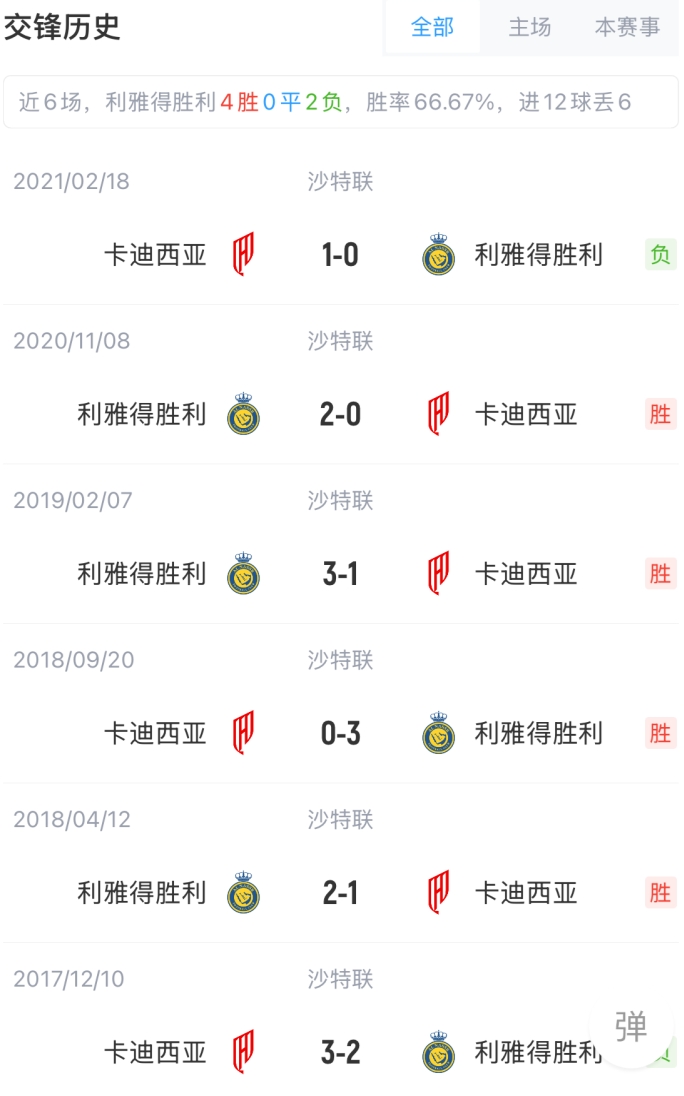Image resolution: width=684 pixels, height=1096 pixels.
Task: Open the 2018/04/12 match scored 2-1
Action: pyautogui.click(x=340, y=892)
